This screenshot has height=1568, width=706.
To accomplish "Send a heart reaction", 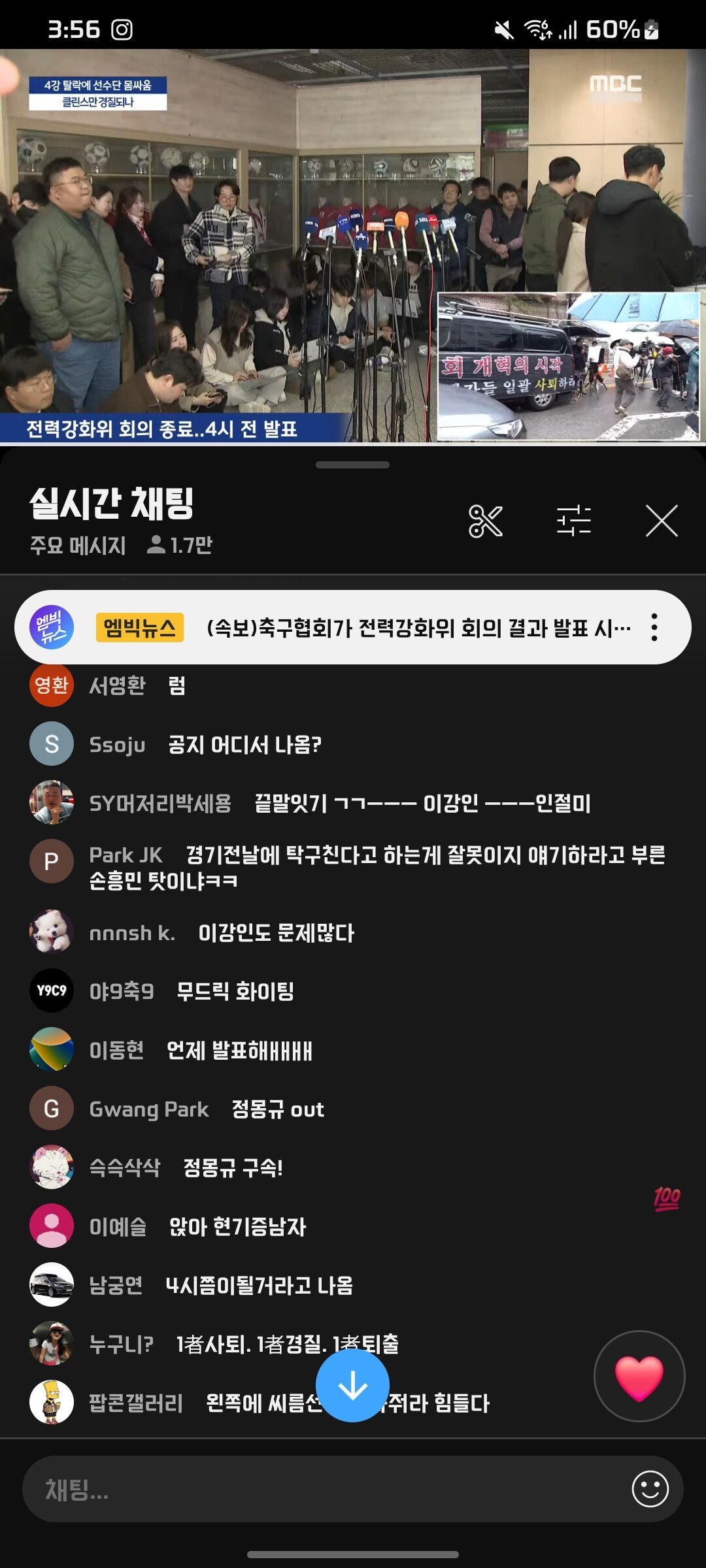I will [639, 1376].
